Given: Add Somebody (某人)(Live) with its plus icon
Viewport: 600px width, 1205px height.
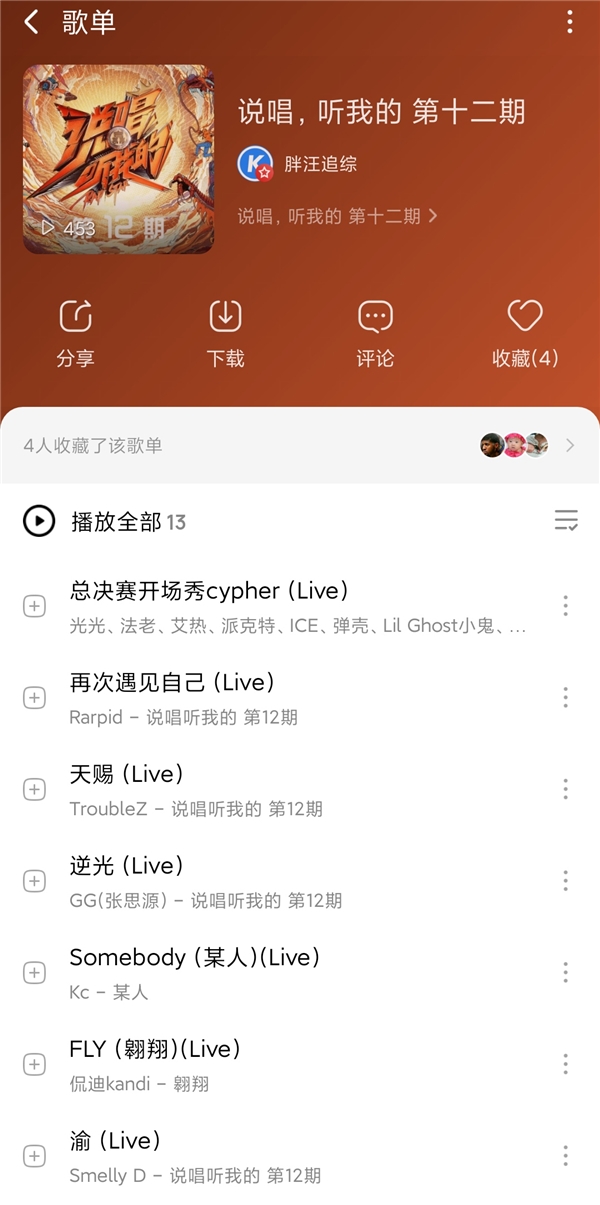Looking at the screenshot, I should (x=34, y=973).
